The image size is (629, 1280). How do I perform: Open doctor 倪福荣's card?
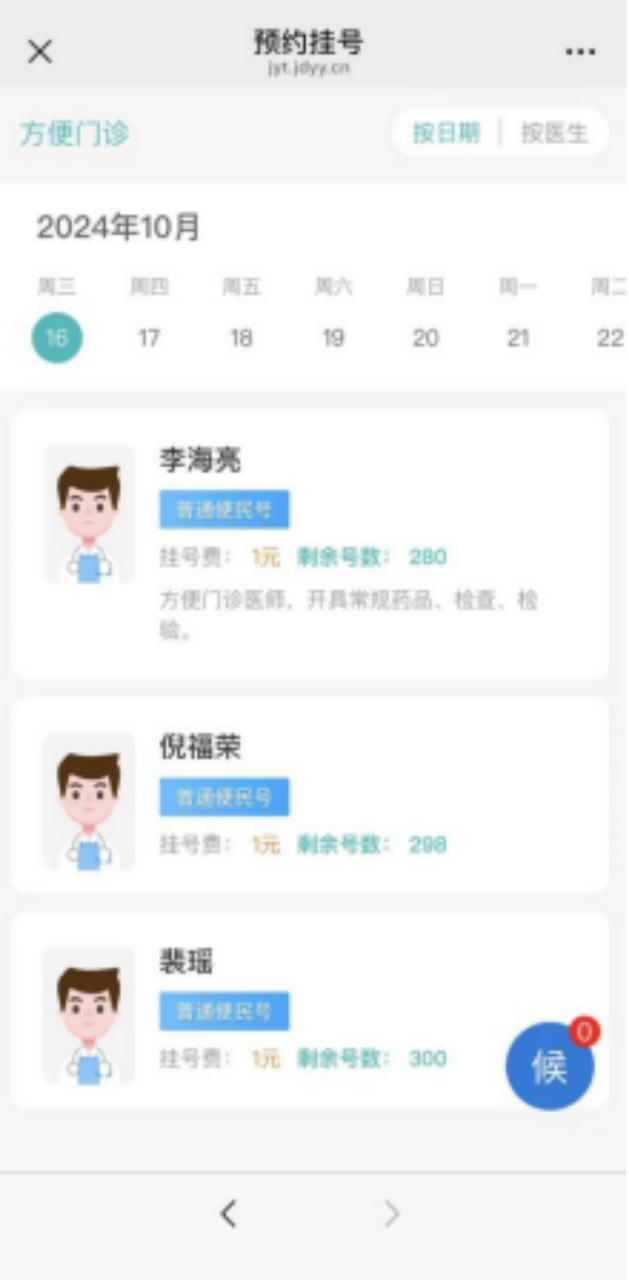[x=310, y=795]
